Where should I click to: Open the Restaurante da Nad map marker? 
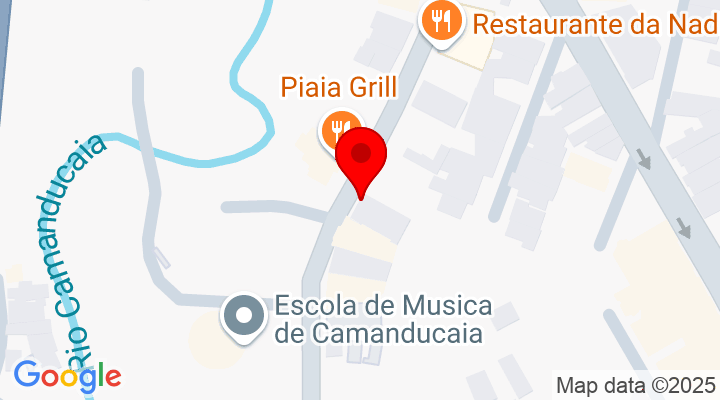[x=440, y=20]
